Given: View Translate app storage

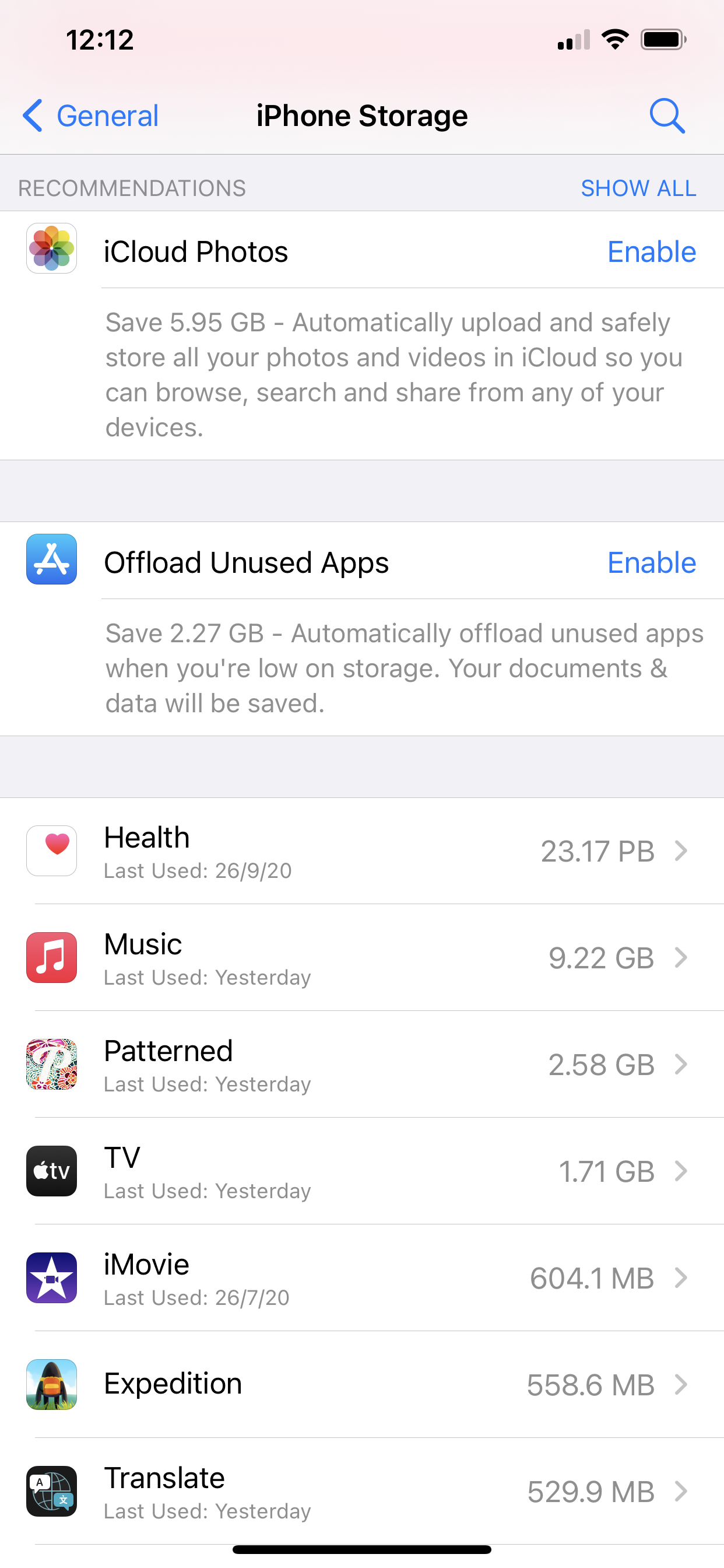Looking at the screenshot, I should (361, 1492).
